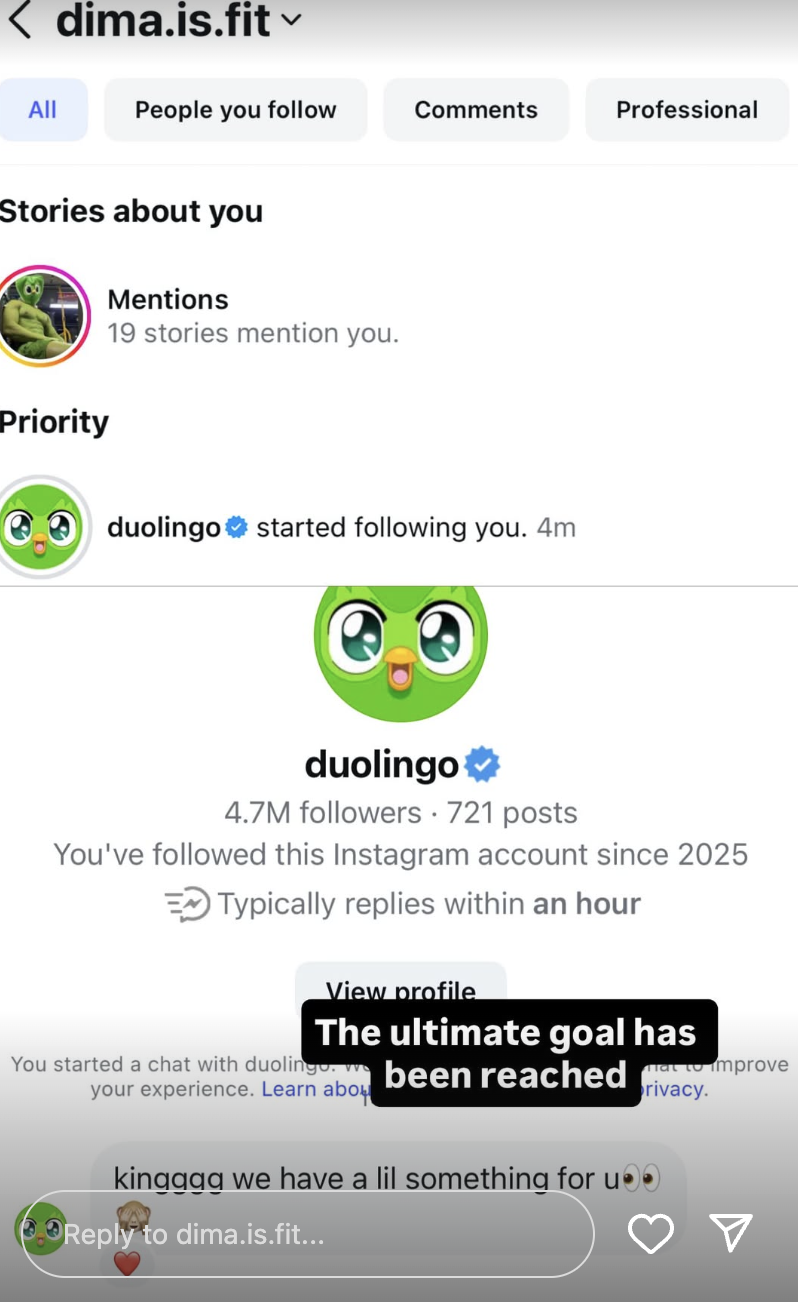Tap the blue verified badge next to duolingo
Viewport: 798px width, 1302px height.
tap(236, 527)
